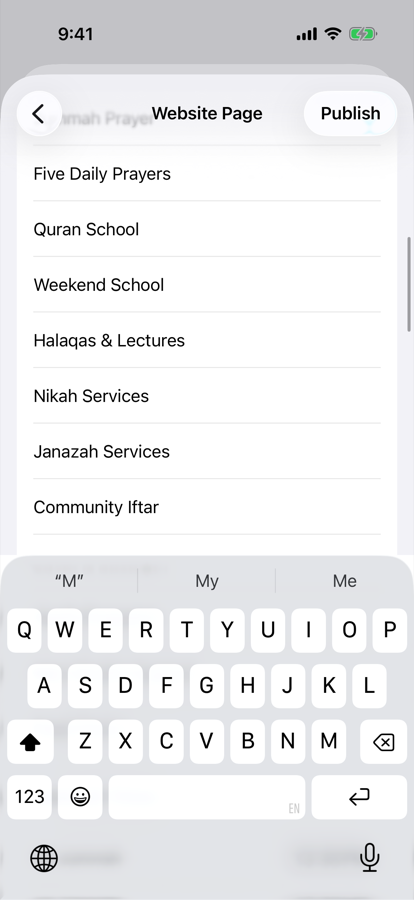Image resolution: width=414 pixels, height=900 pixels.
Task: Select Five Daily Prayers from the list
Action: [207, 174]
